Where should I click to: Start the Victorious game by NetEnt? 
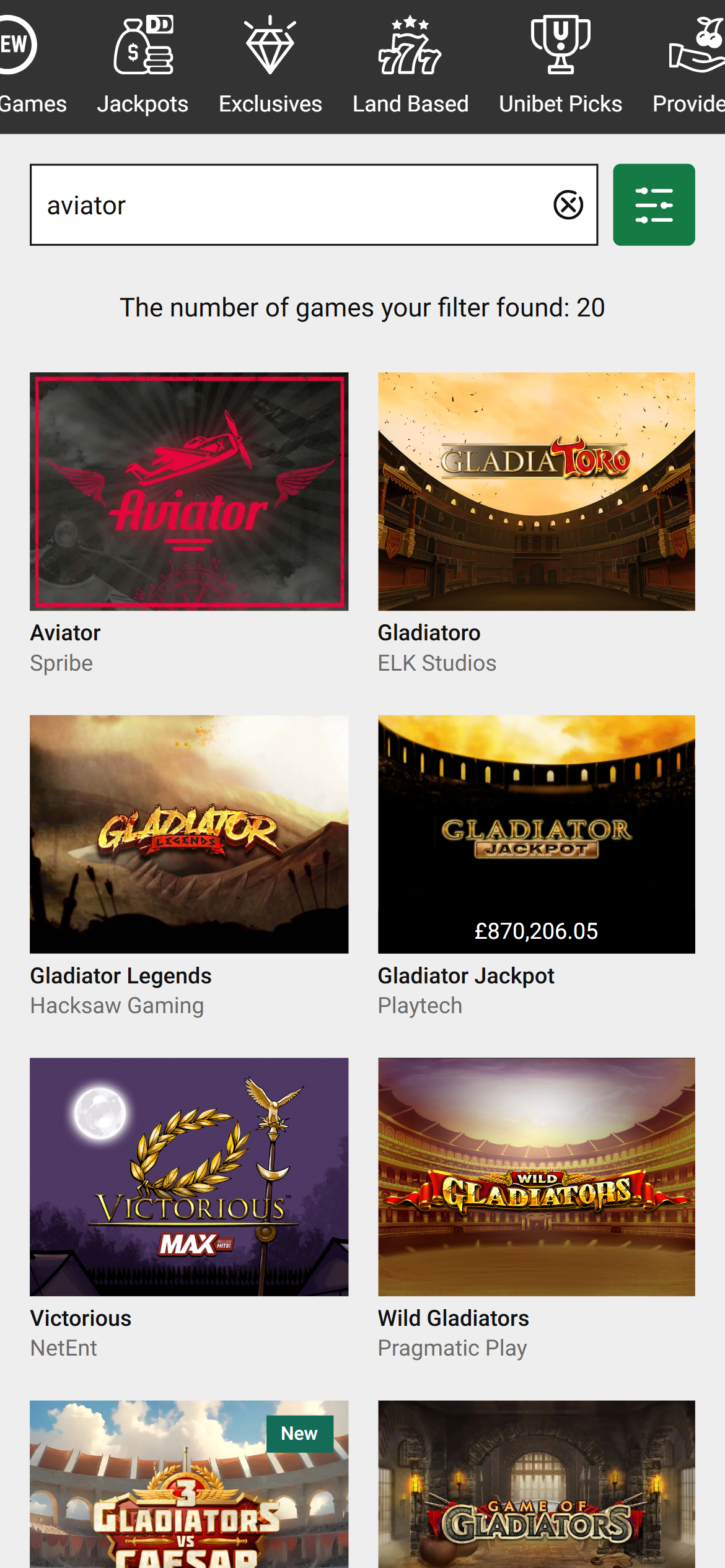189,1176
